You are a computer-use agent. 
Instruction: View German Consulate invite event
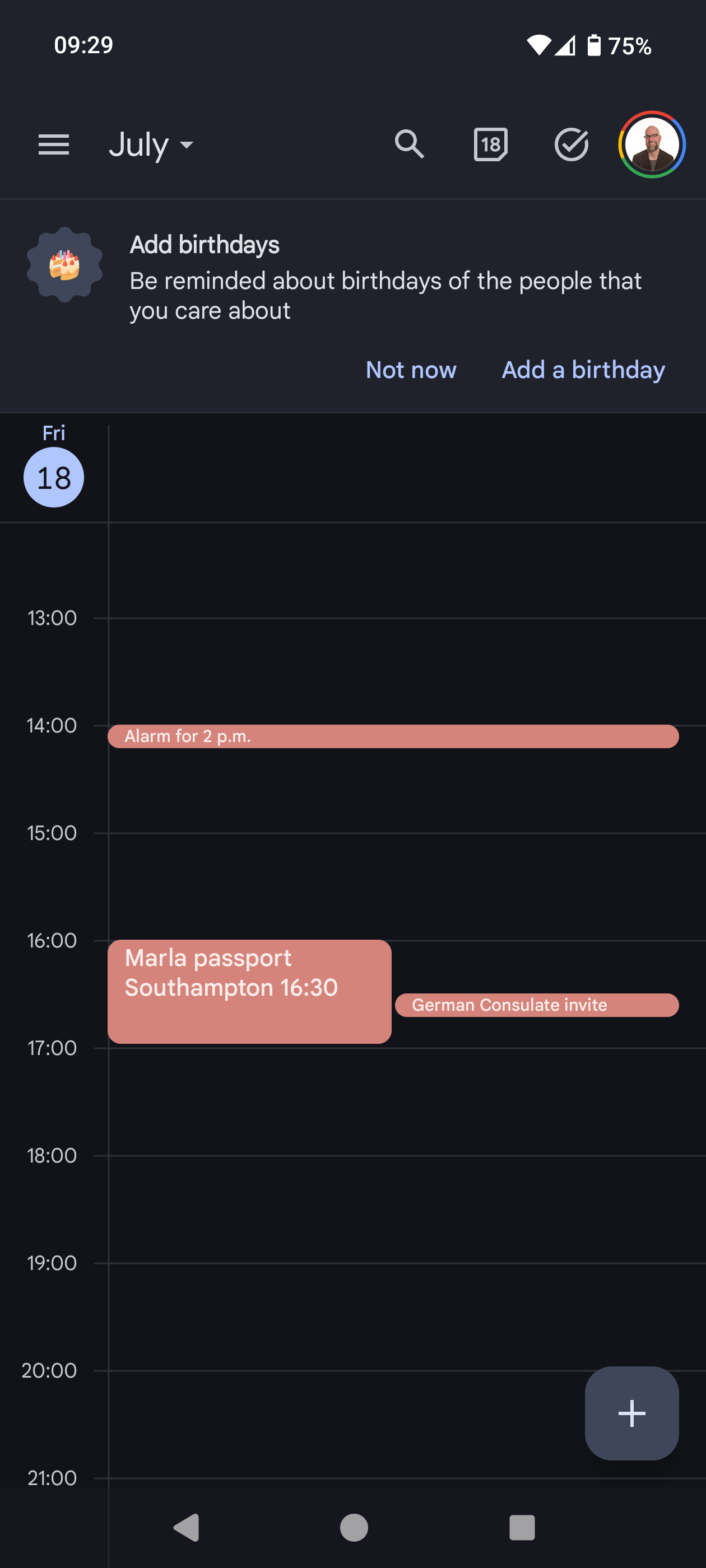pos(537,1005)
